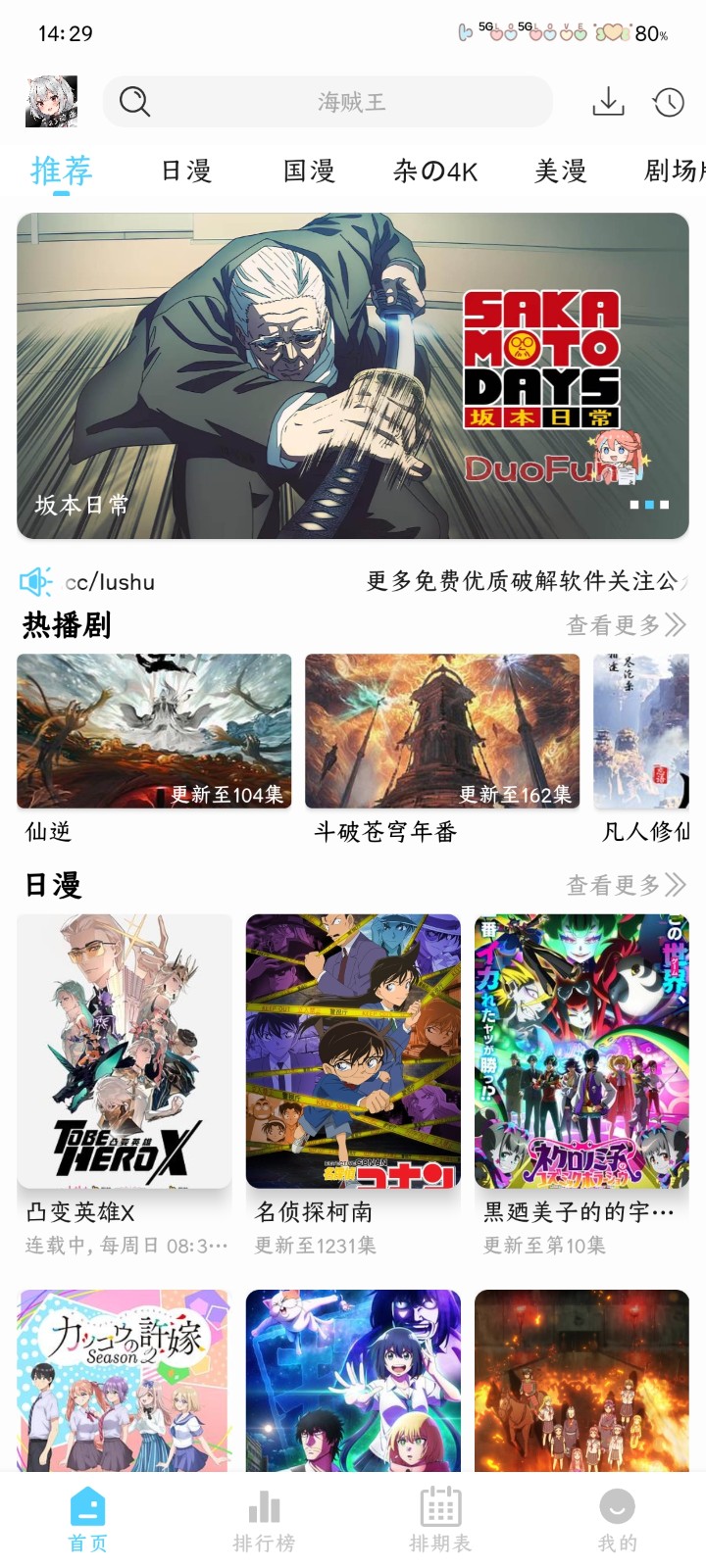Select the first carousel indicator dot
Screen dimensions: 706x1568
pos(635,506)
